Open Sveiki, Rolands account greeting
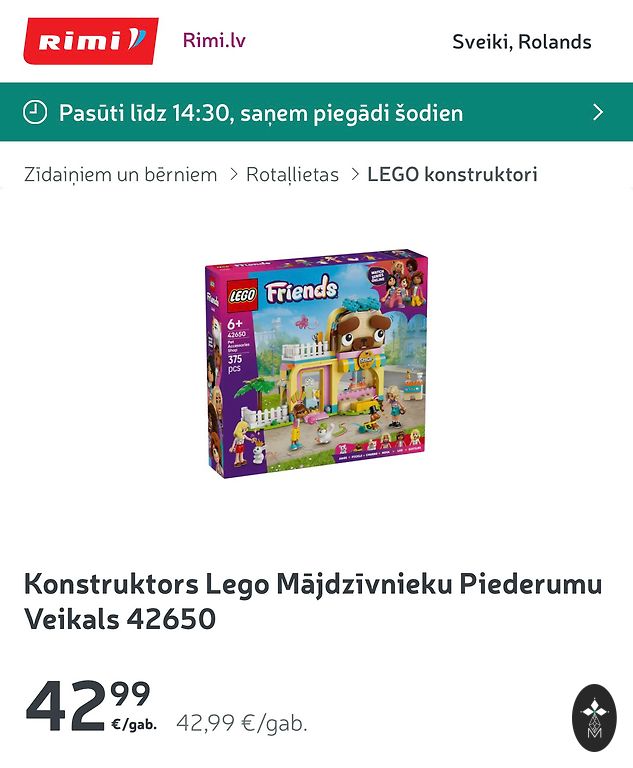633x768 pixels. (x=521, y=42)
